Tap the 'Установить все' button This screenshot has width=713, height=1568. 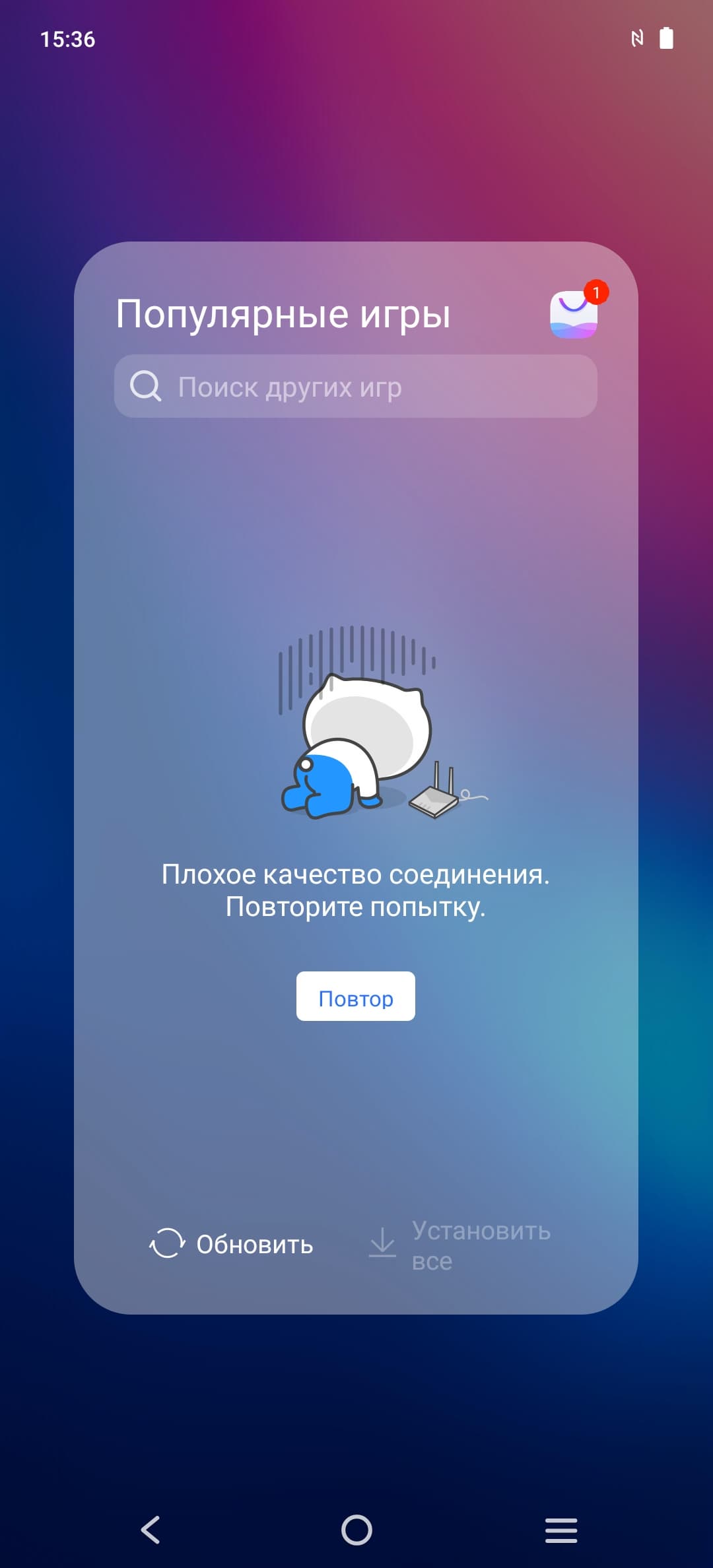(x=460, y=1245)
